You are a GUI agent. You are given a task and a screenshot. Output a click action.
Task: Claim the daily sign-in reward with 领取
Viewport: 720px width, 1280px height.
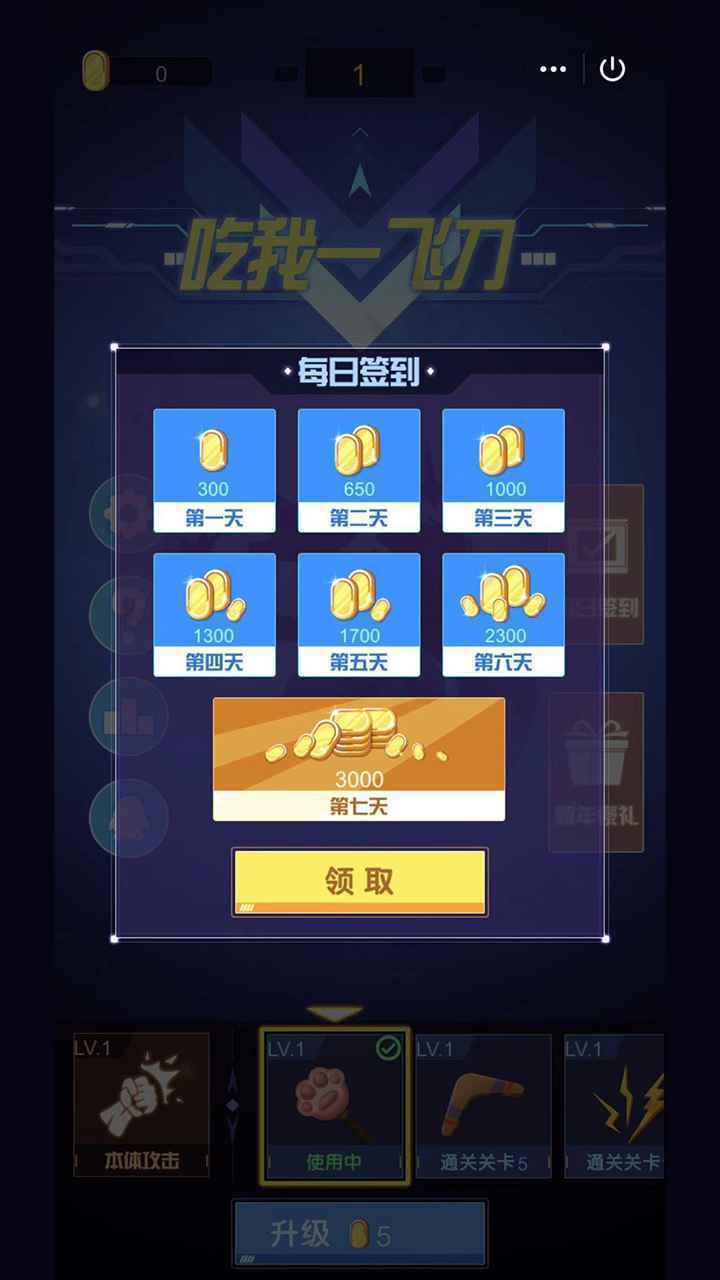click(x=360, y=881)
